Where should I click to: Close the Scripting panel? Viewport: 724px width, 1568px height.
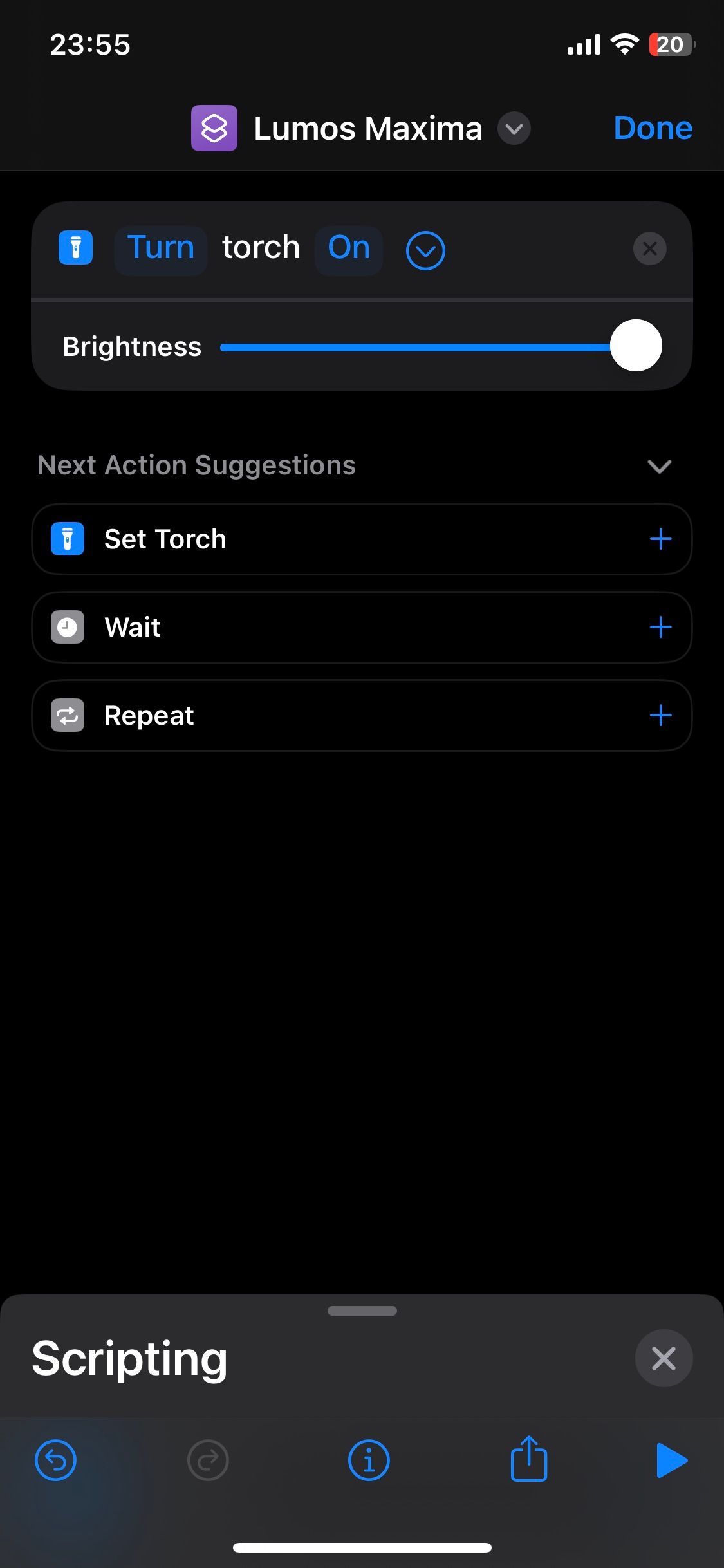point(664,1358)
